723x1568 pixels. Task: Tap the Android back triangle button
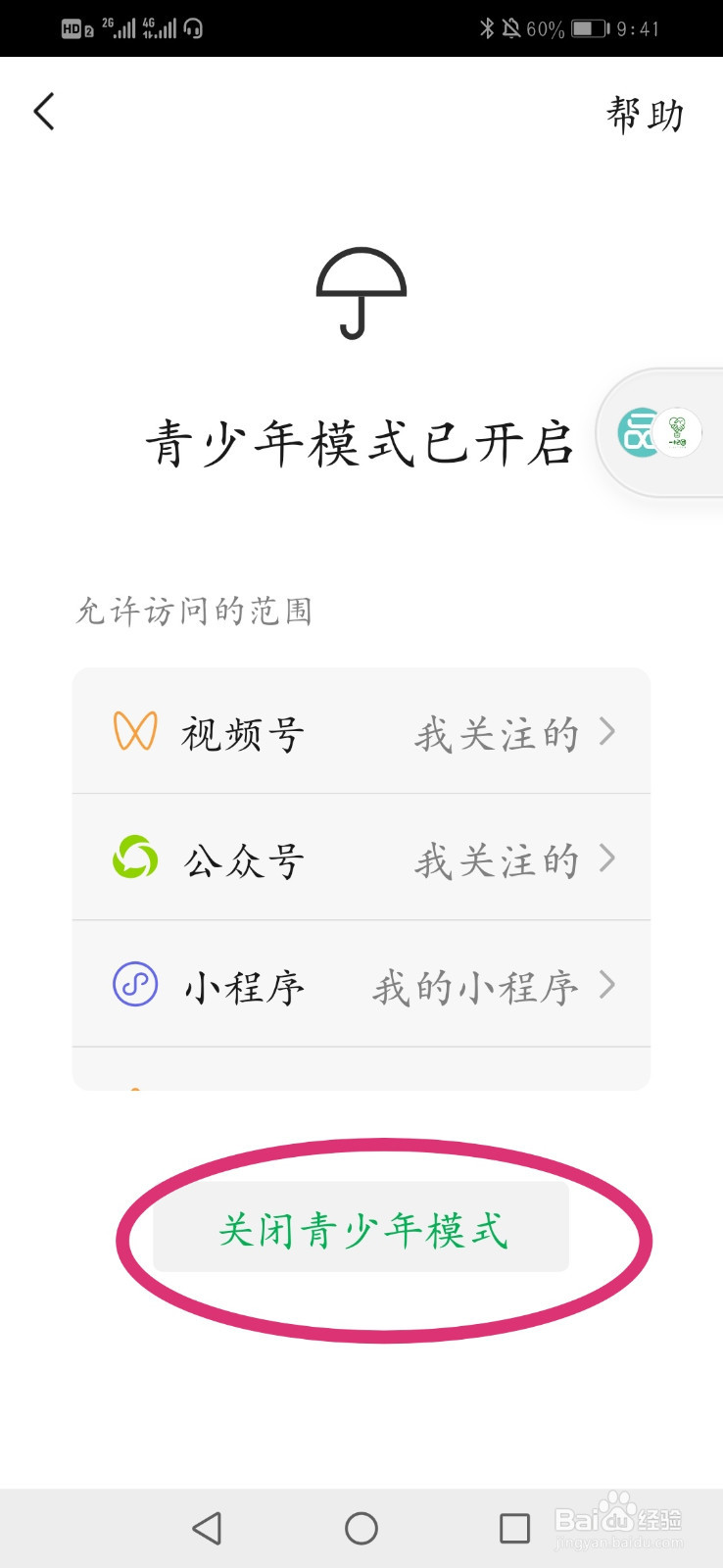click(x=208, y=1528)
